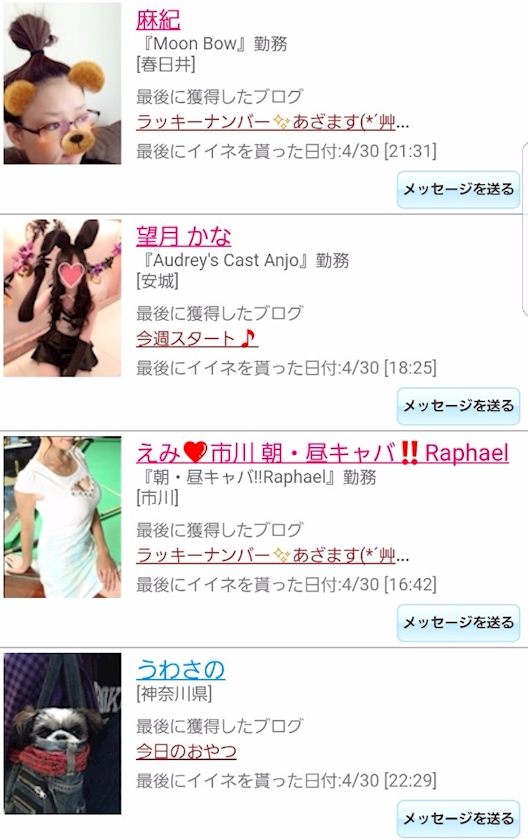Open うわさの profile link

180,670
